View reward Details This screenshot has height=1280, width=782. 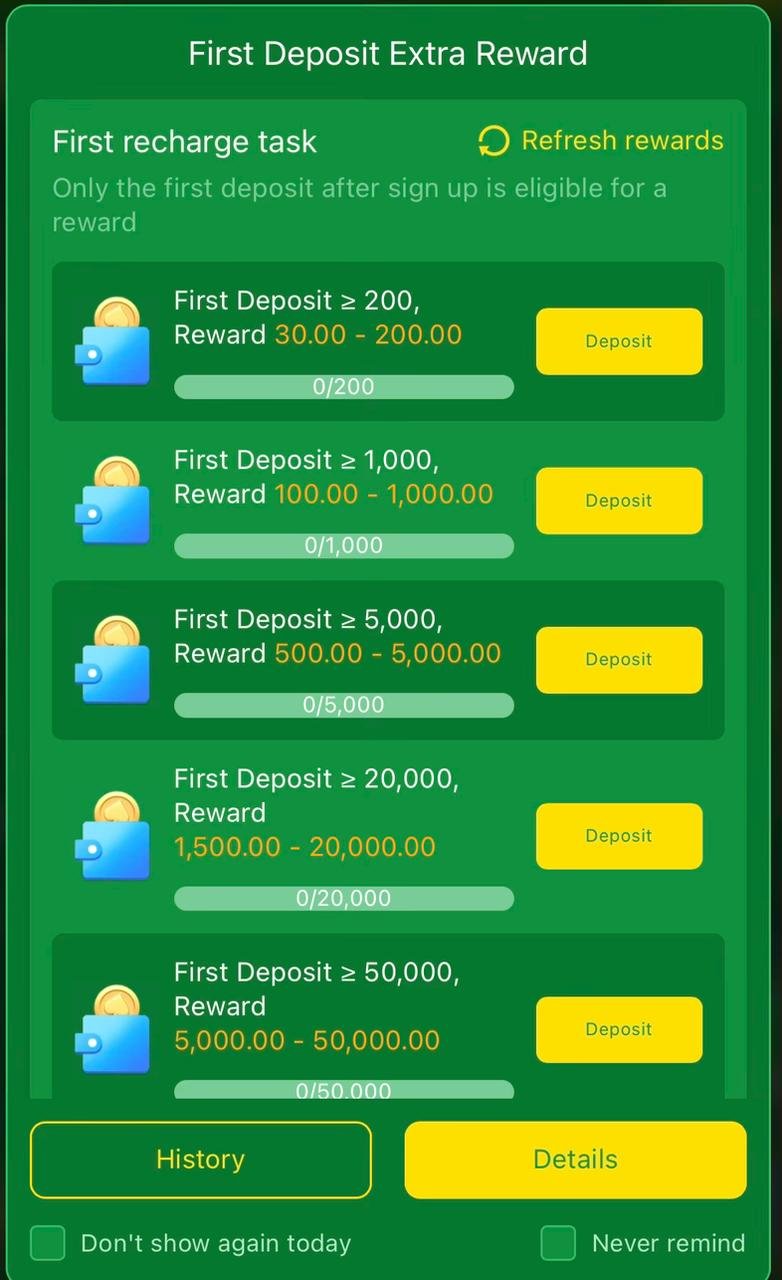[x=575, y=1159]
